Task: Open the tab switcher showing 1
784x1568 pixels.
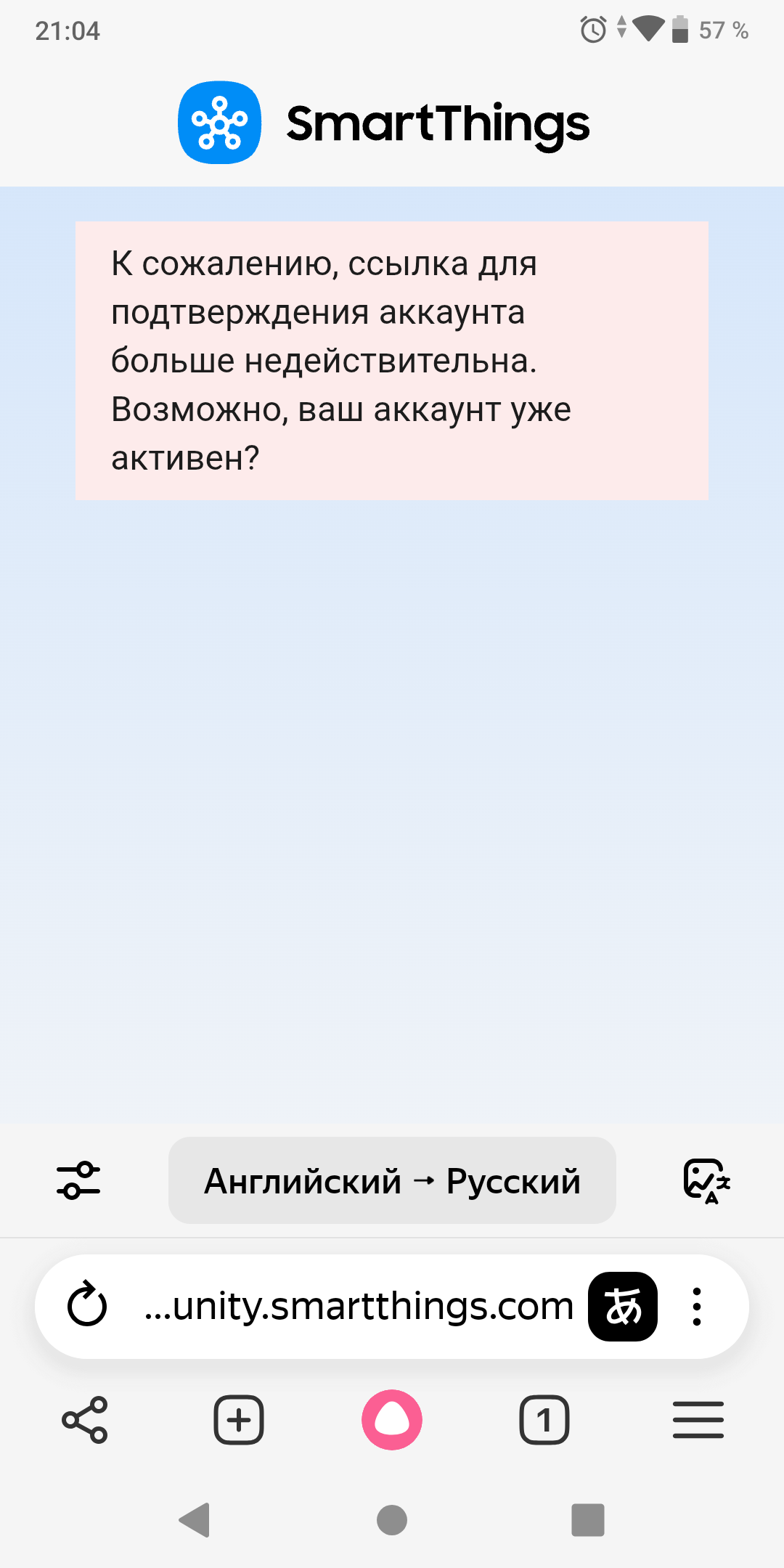Action: pos(544,1420)
